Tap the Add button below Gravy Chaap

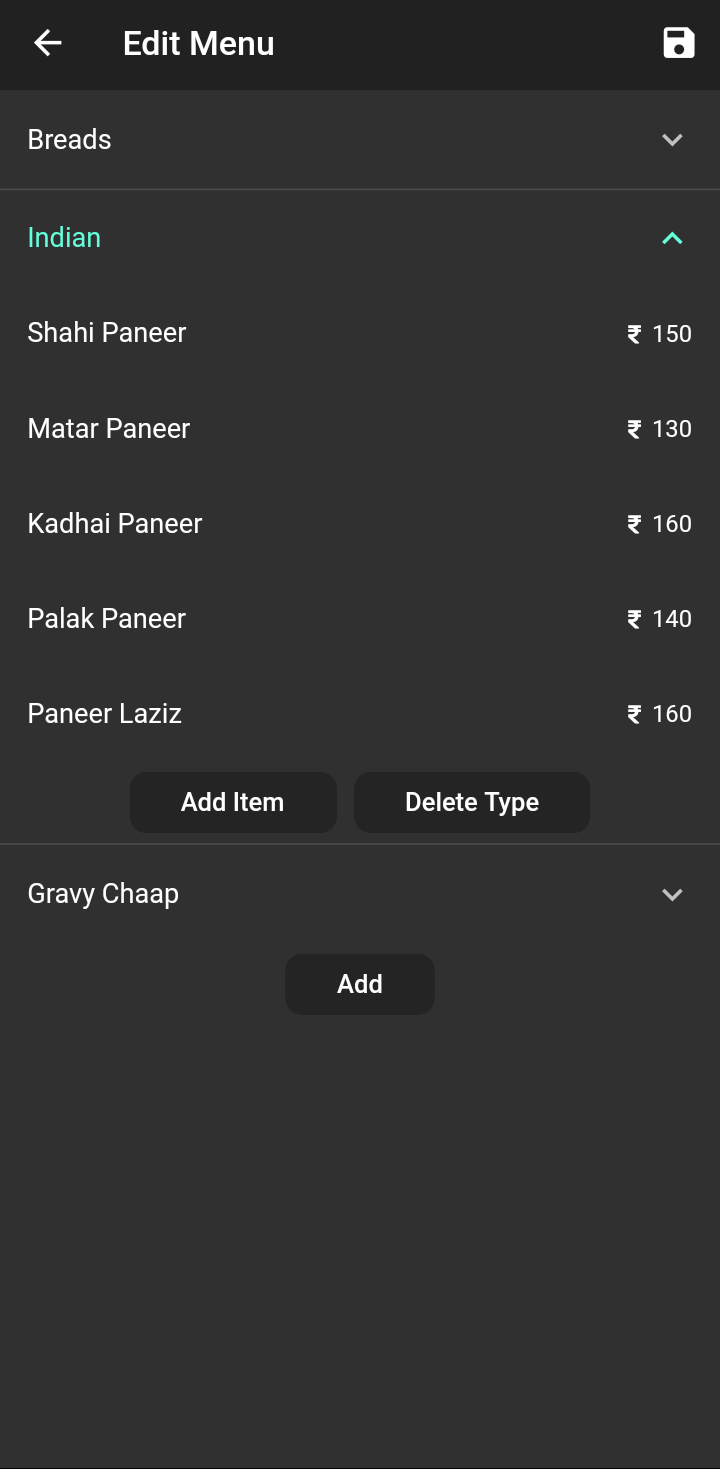[360, 984]
